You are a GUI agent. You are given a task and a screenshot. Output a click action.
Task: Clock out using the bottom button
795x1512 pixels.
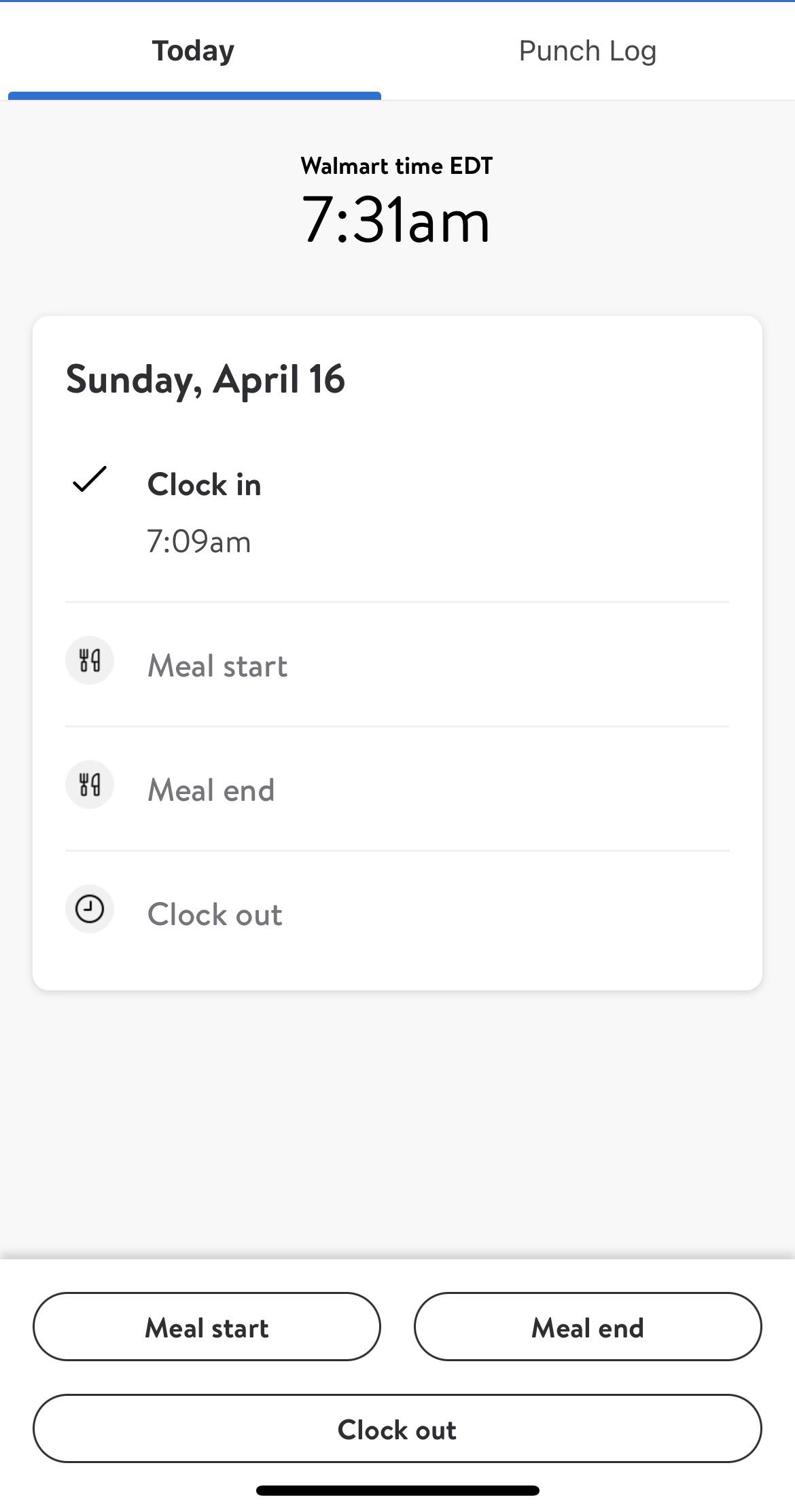click(397, 1429)
